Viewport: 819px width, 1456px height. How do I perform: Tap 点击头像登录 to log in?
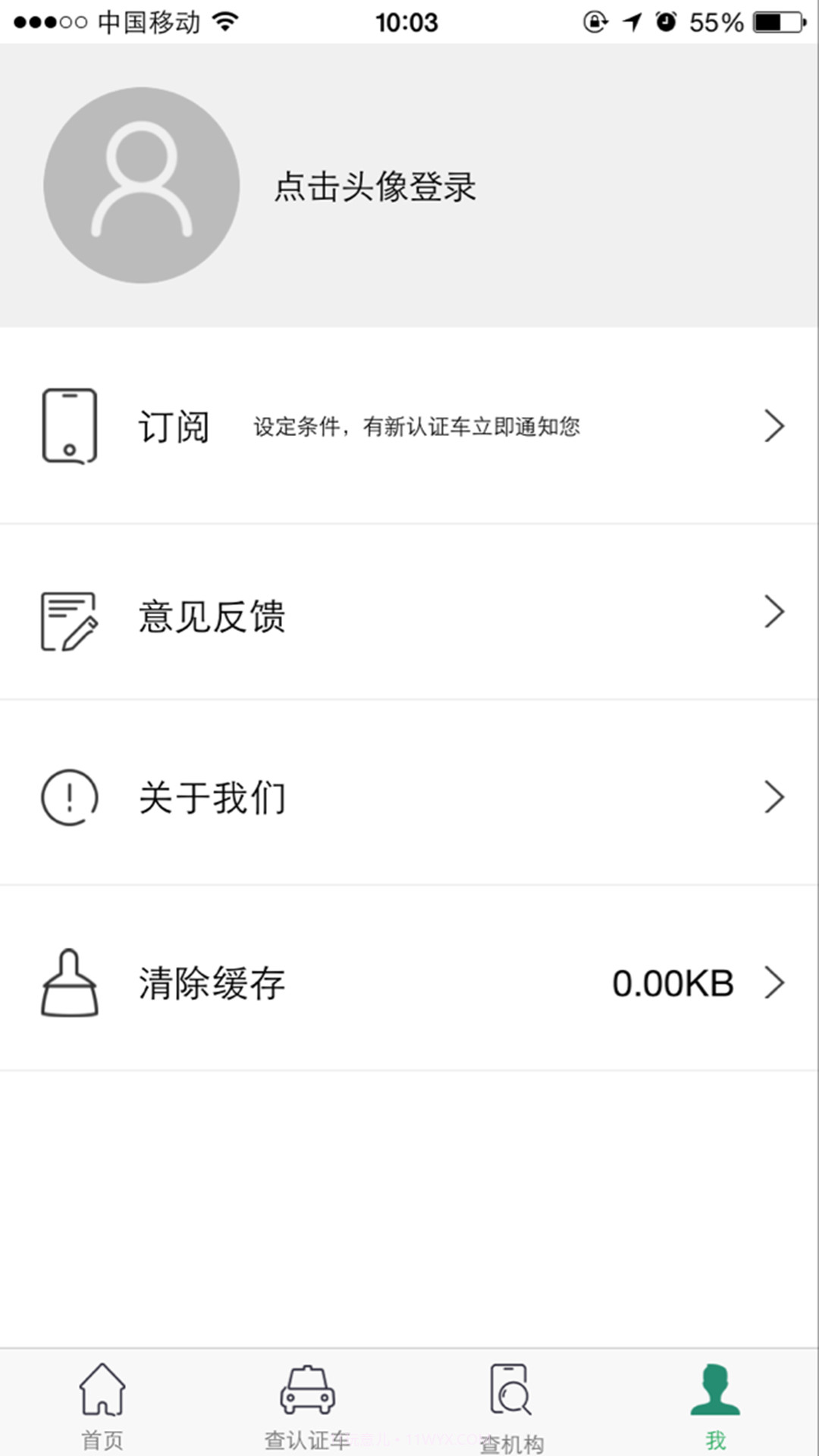tap(375, 188)
